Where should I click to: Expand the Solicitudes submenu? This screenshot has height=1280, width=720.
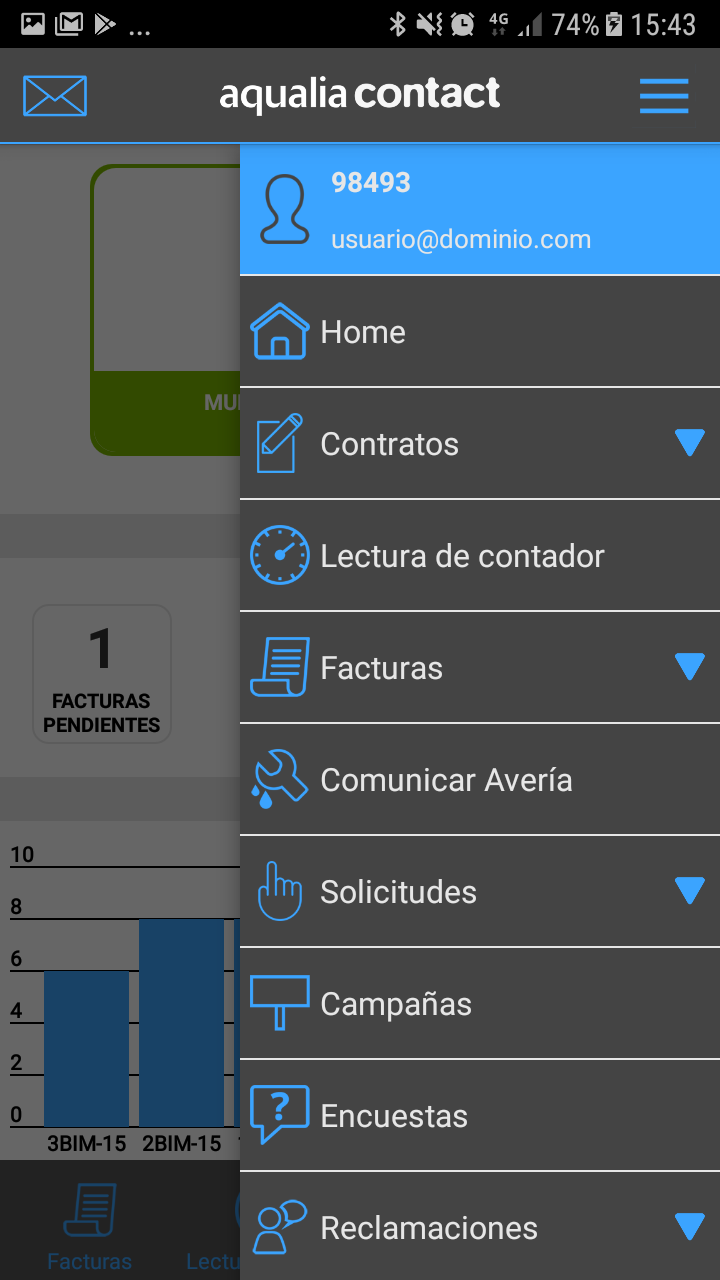[689, 891]
